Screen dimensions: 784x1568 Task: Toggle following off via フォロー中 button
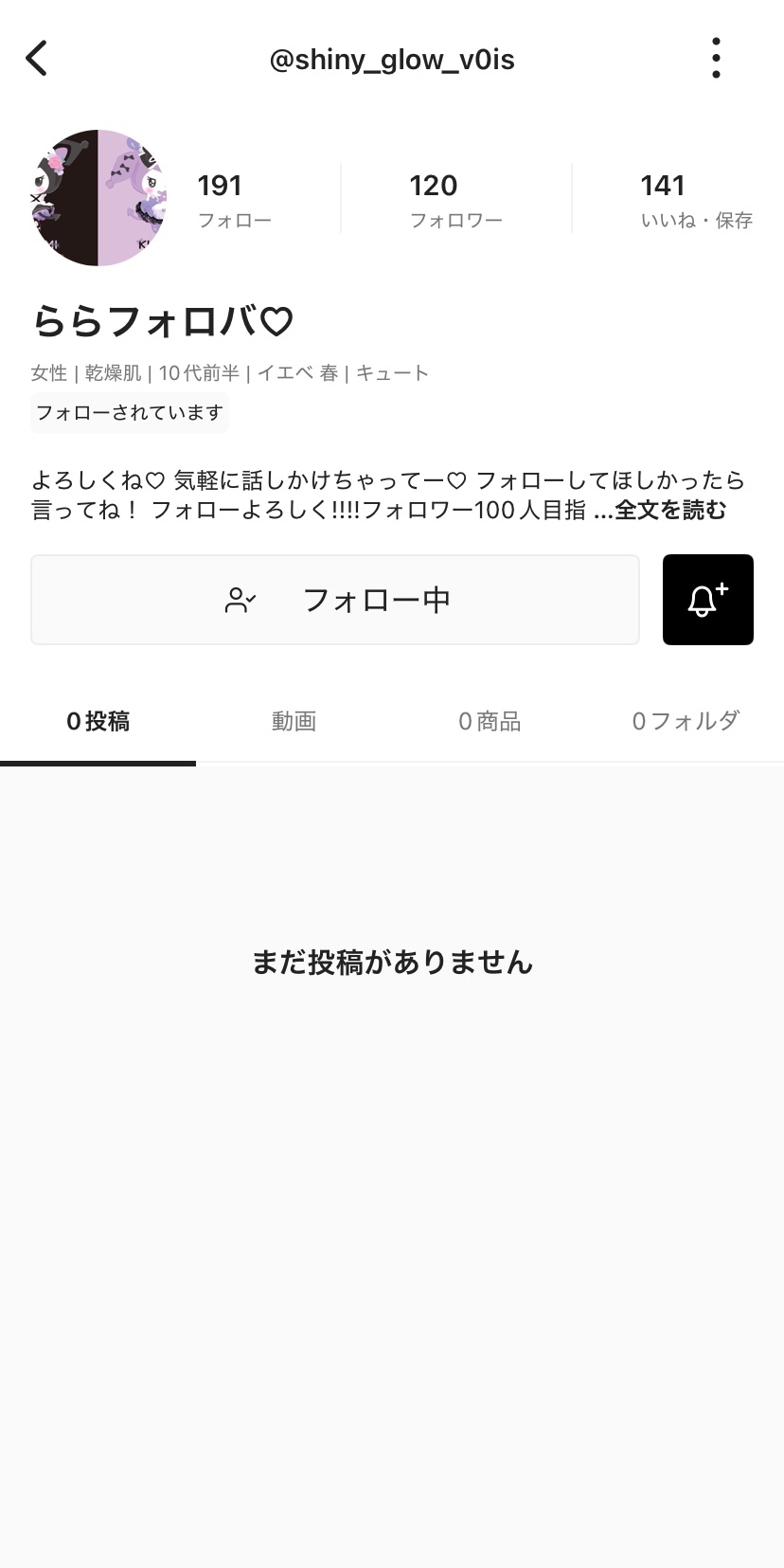335,599
